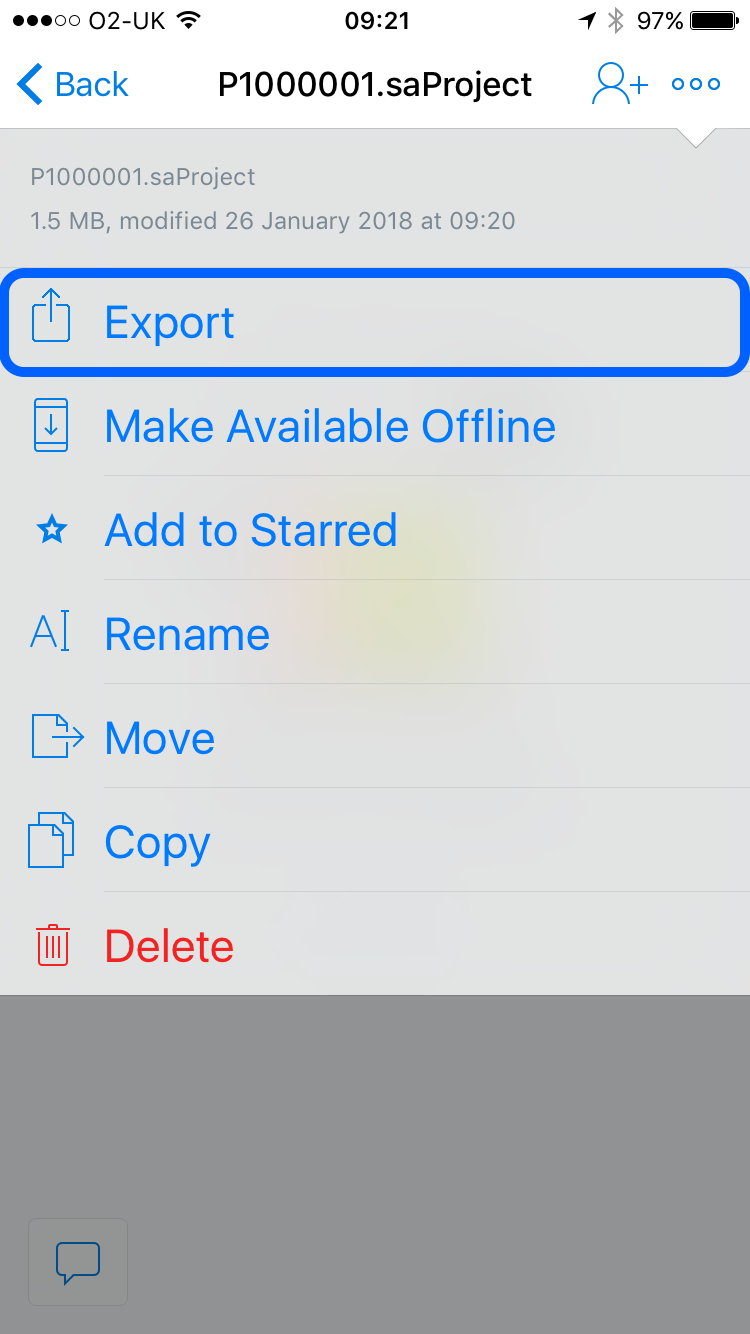Screen dimensions: 750x1334
Task: Open the comments speech bubble button
Action: pyautogui.click(x=78, y=1262)
